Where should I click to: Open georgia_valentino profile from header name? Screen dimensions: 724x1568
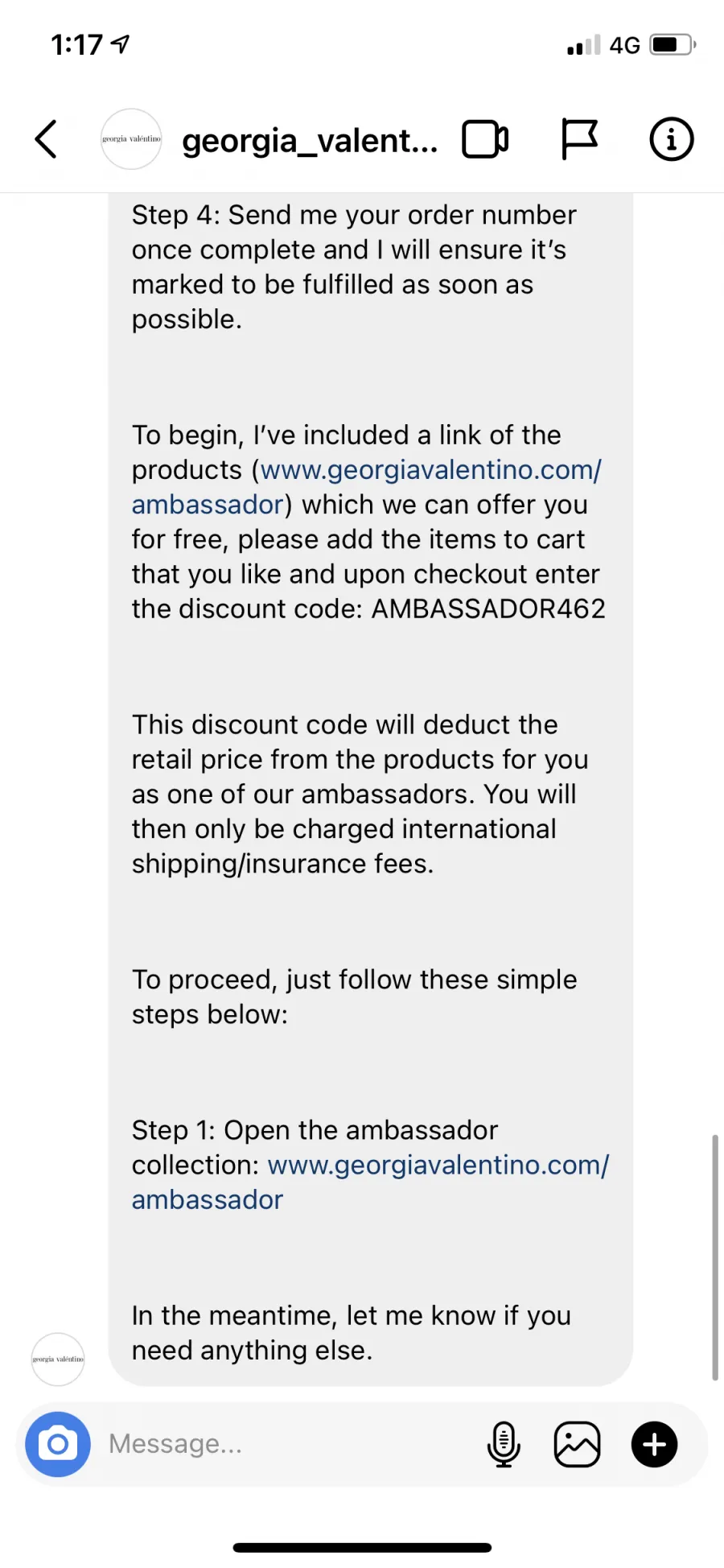point(310,141)
